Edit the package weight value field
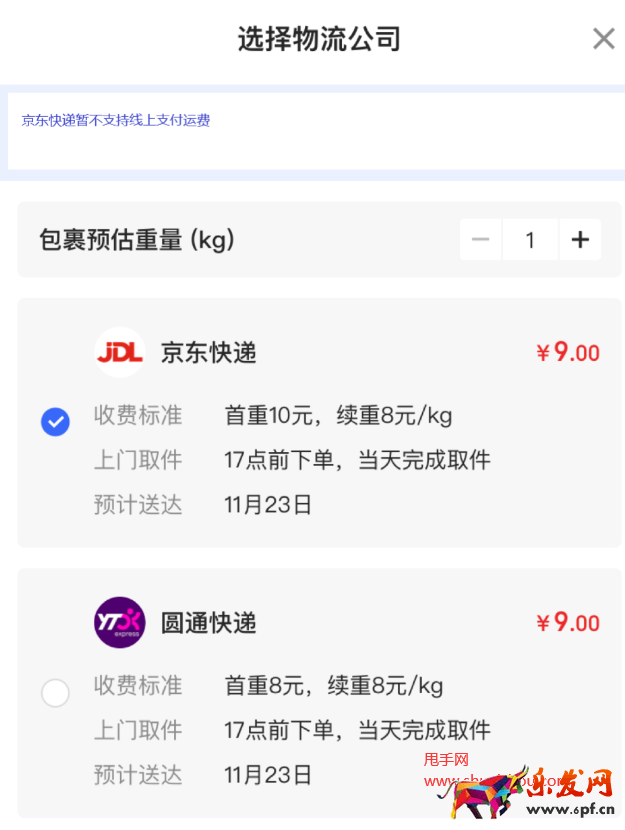 (530, 240)
